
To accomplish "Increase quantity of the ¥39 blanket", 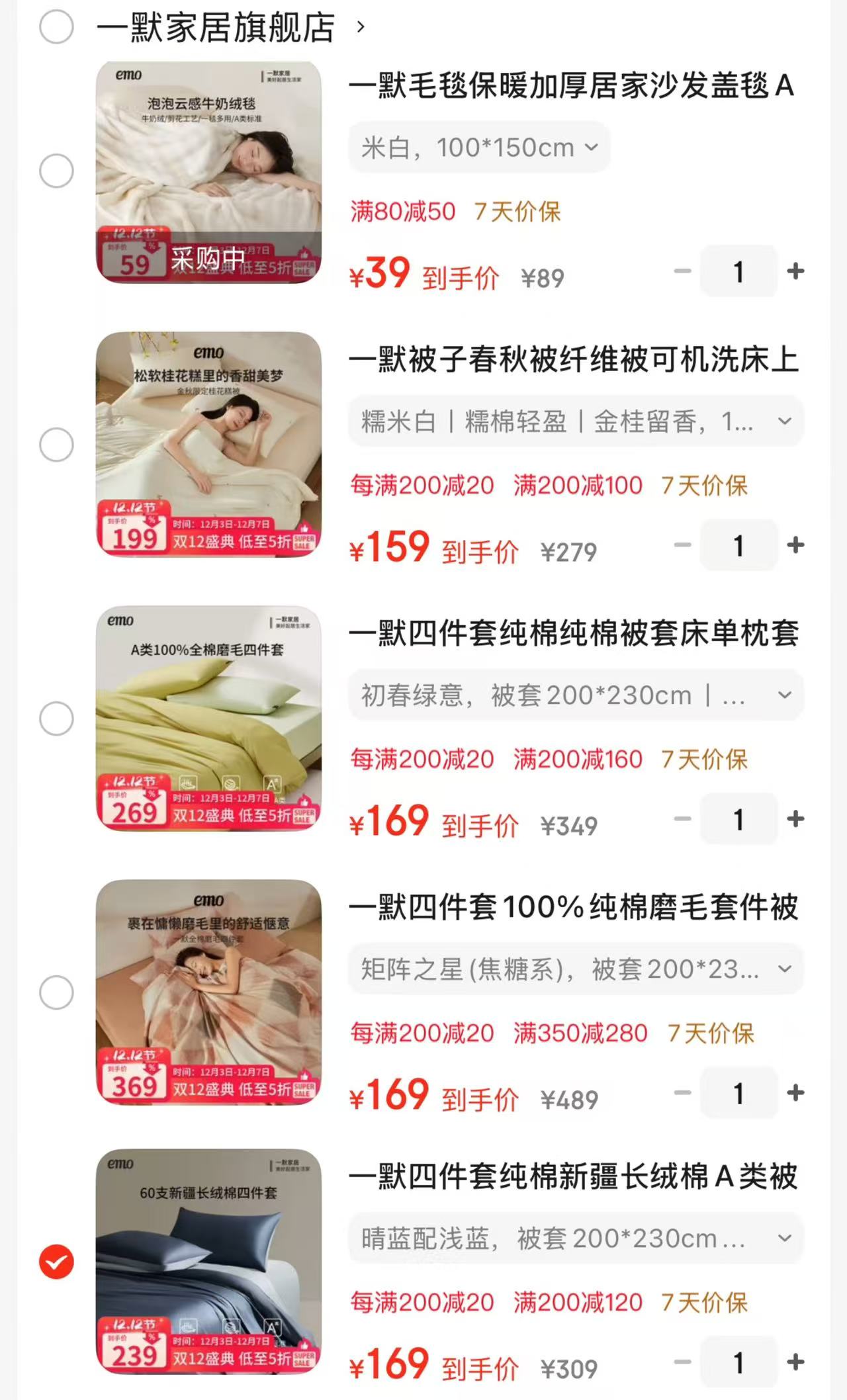I will tap(795, 271).
